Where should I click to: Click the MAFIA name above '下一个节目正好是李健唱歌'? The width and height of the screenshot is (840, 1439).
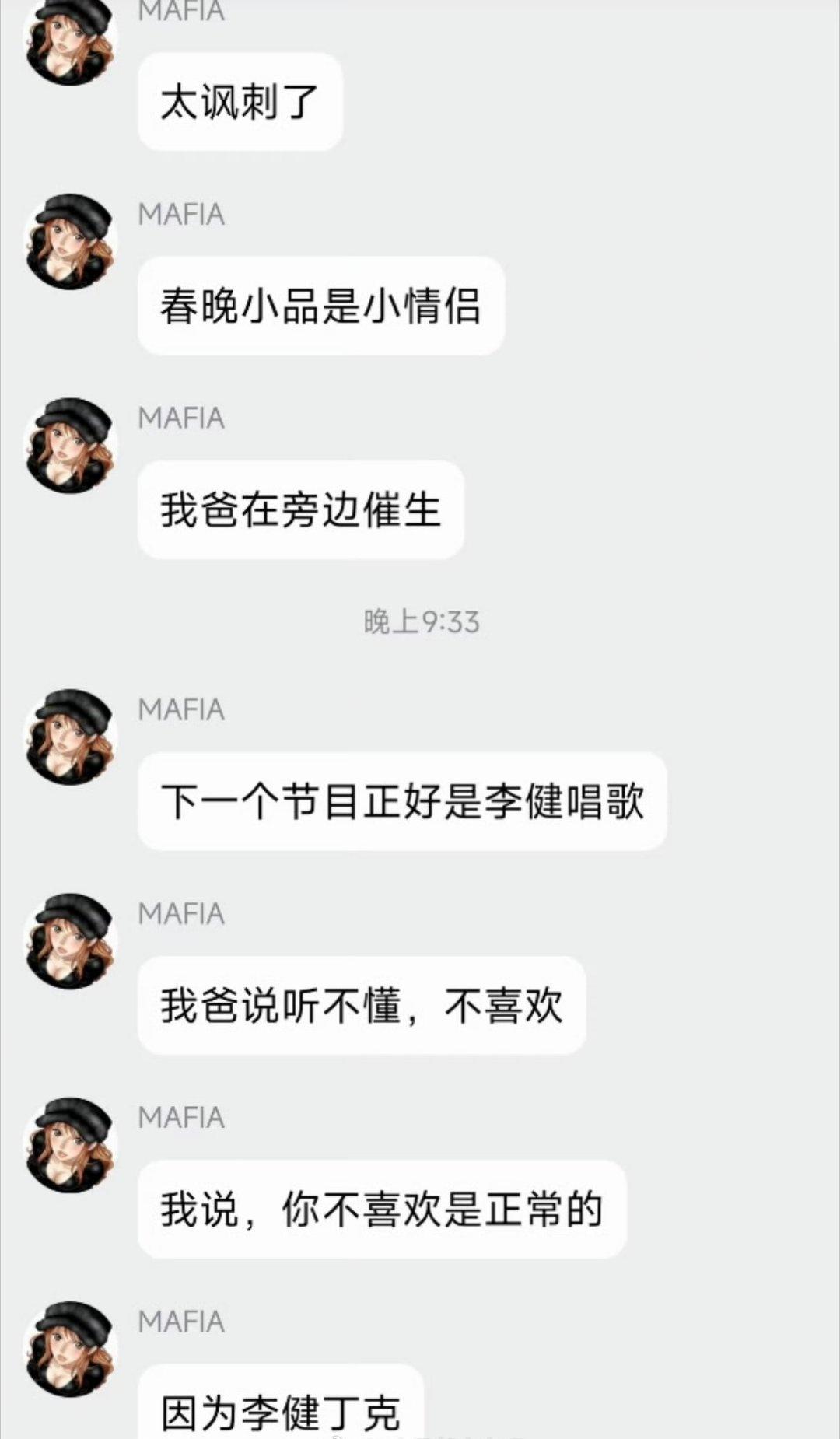click(x=180, y=708)
